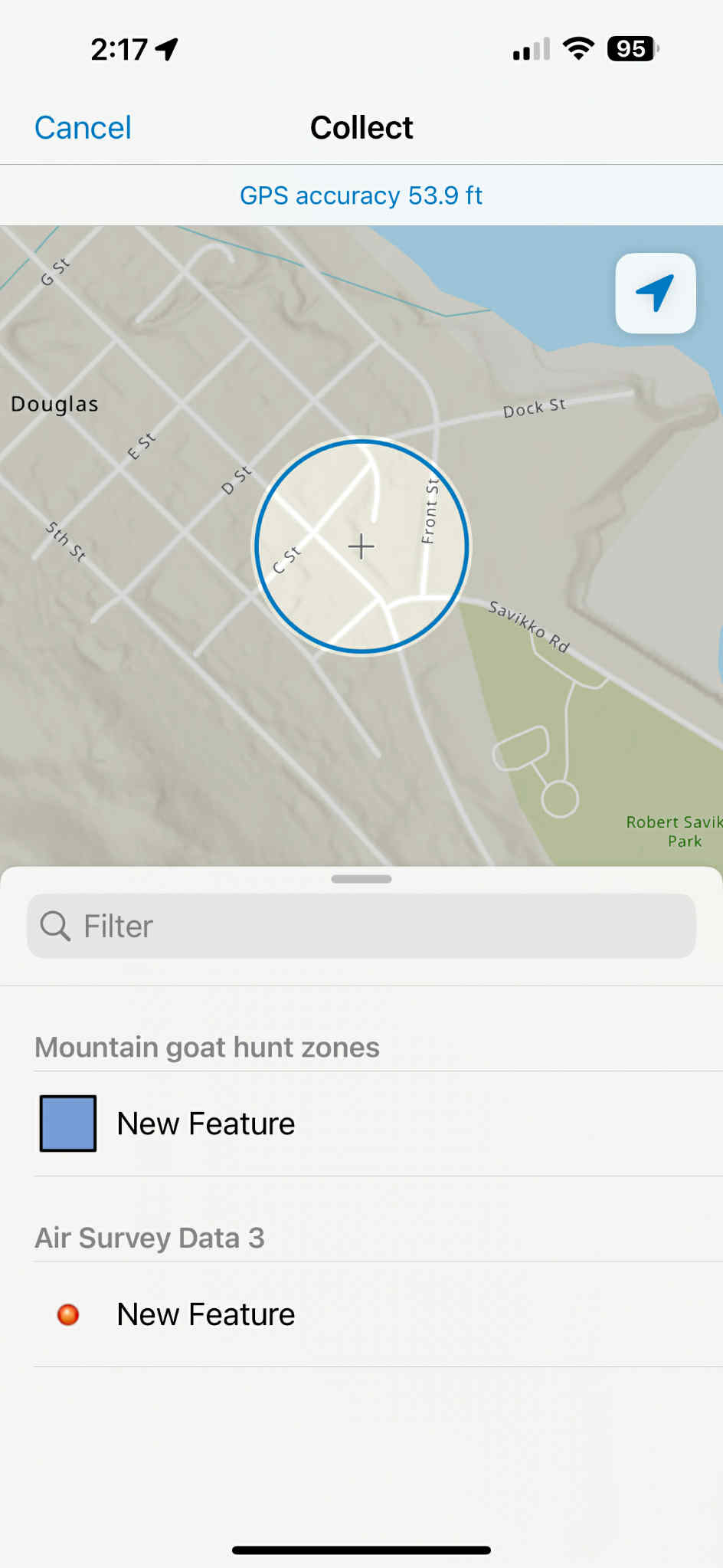The width and height of the screenshot is (723, 1568).
Task: Select the Mountain goat hunt zones section header
Action: 206,1047
